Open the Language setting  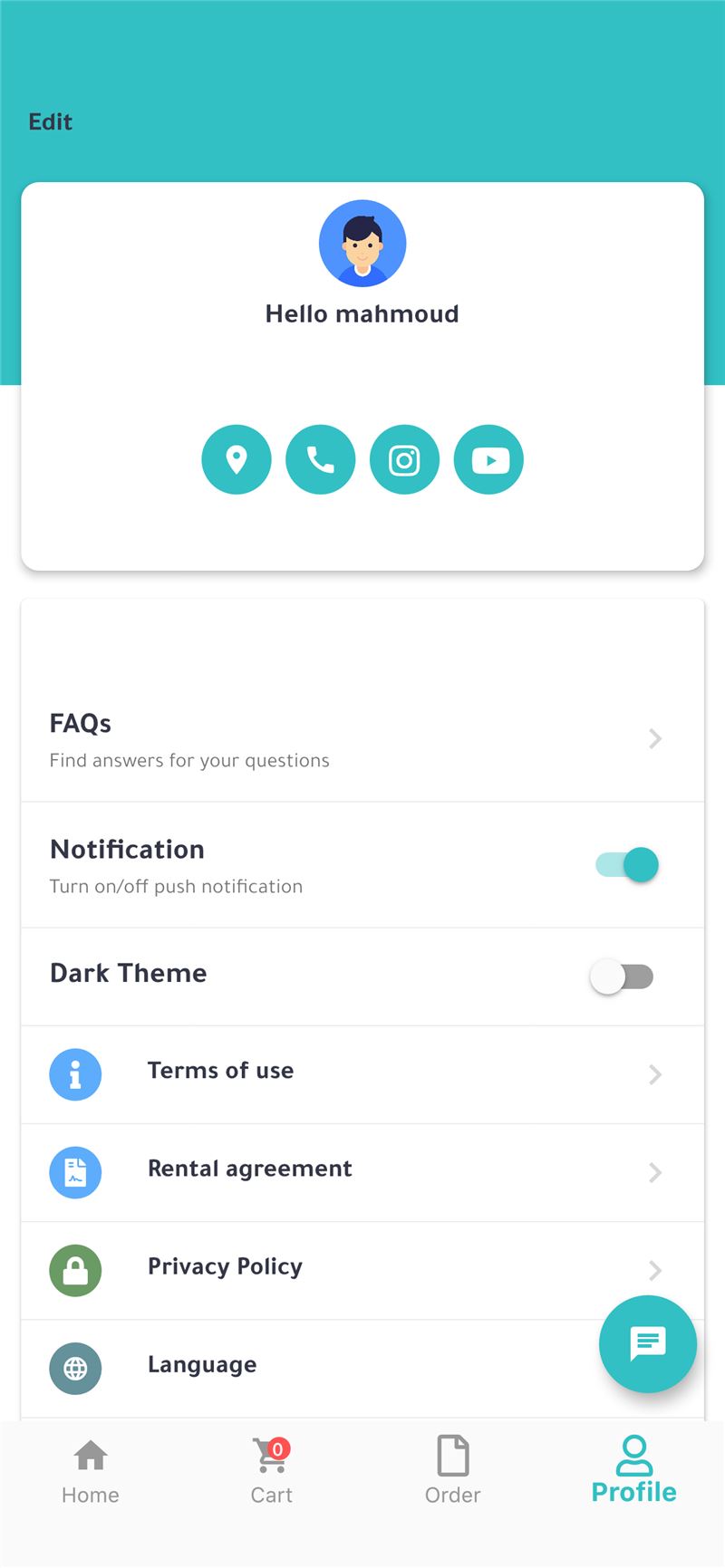362,1368
